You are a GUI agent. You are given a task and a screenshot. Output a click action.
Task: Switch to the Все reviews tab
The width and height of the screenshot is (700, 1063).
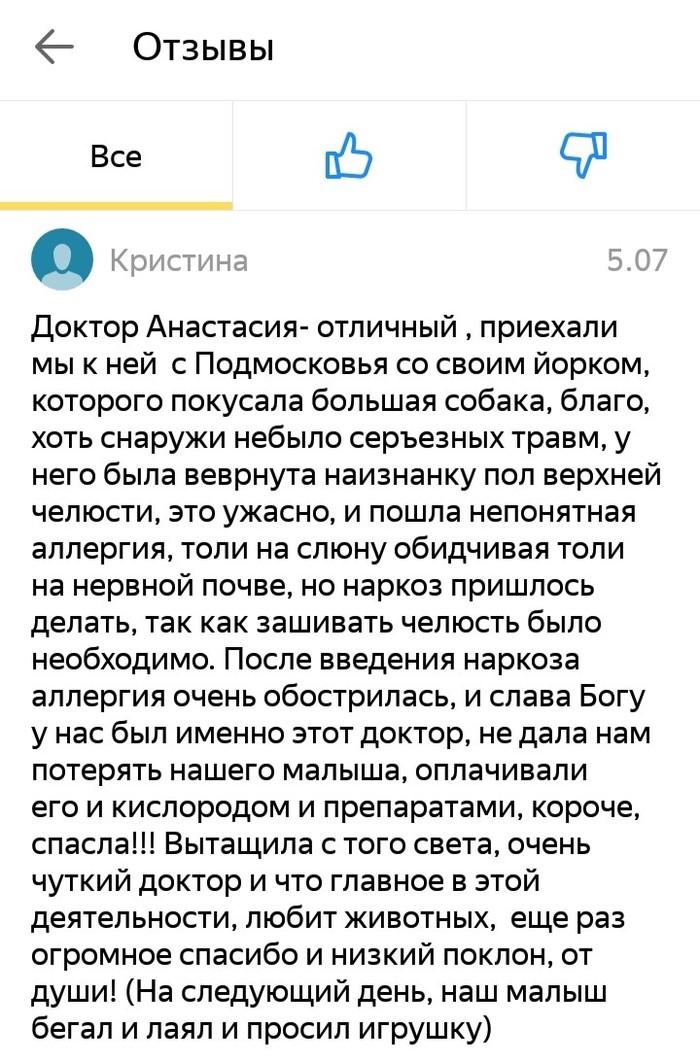point(116,157)
